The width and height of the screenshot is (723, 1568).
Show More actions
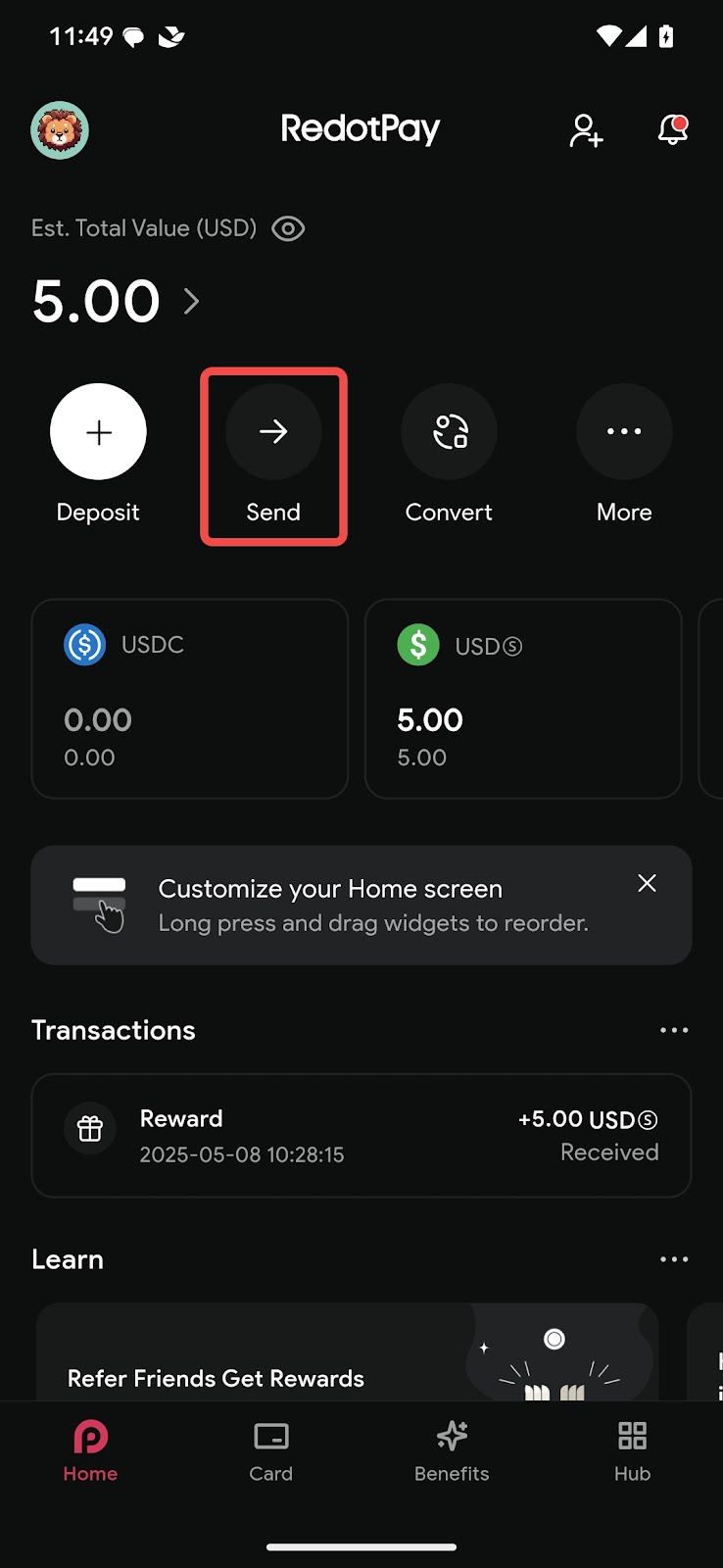pyautogui.click(x=624, y=432)
